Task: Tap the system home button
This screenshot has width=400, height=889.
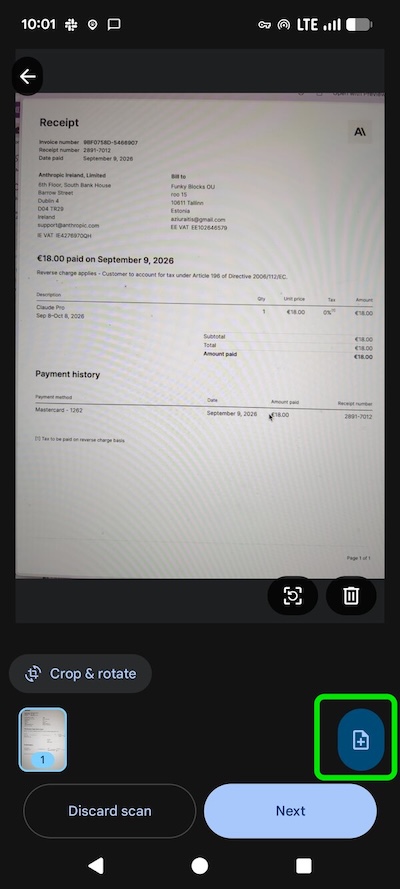Action: [199, 866]
